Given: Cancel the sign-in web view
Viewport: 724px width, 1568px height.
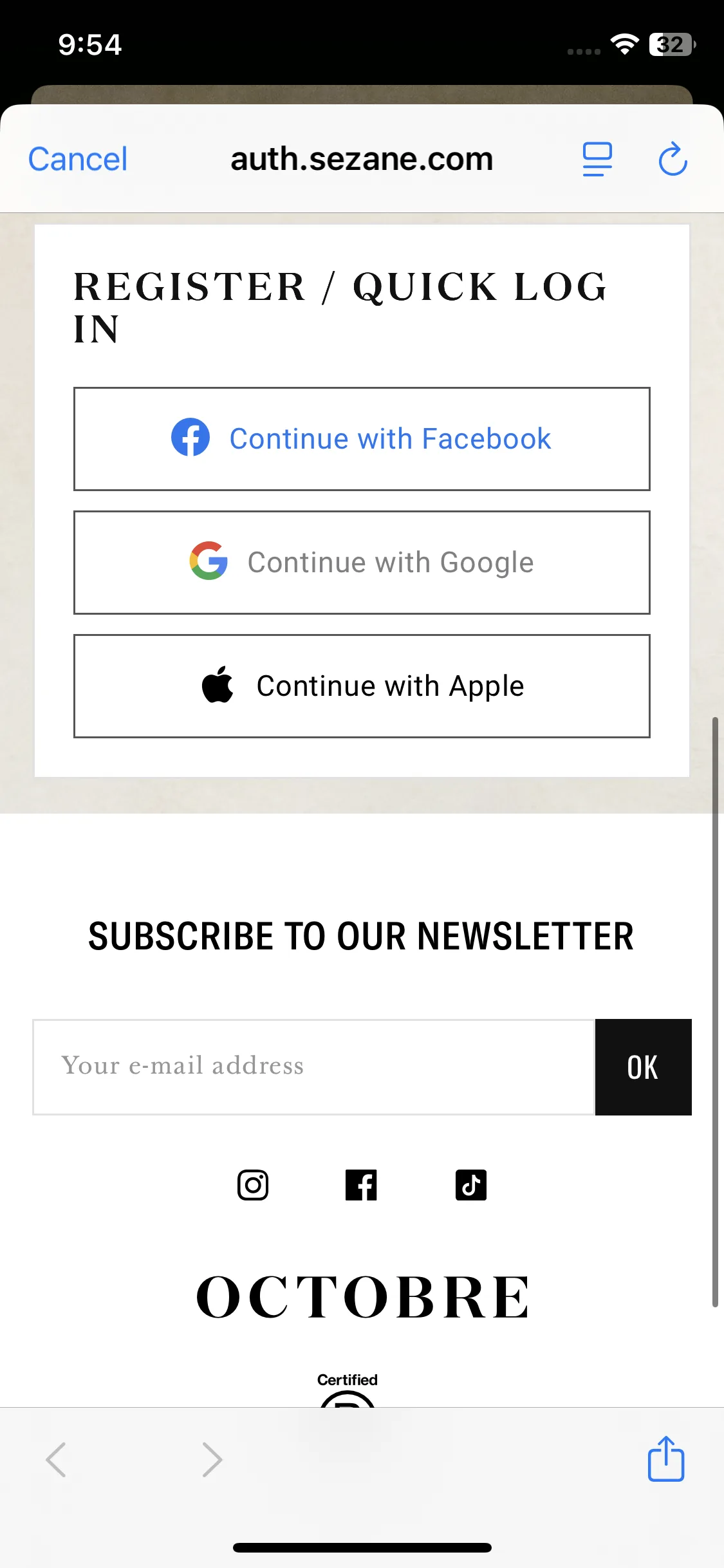Looking at the screenshot, I should 77,159.
